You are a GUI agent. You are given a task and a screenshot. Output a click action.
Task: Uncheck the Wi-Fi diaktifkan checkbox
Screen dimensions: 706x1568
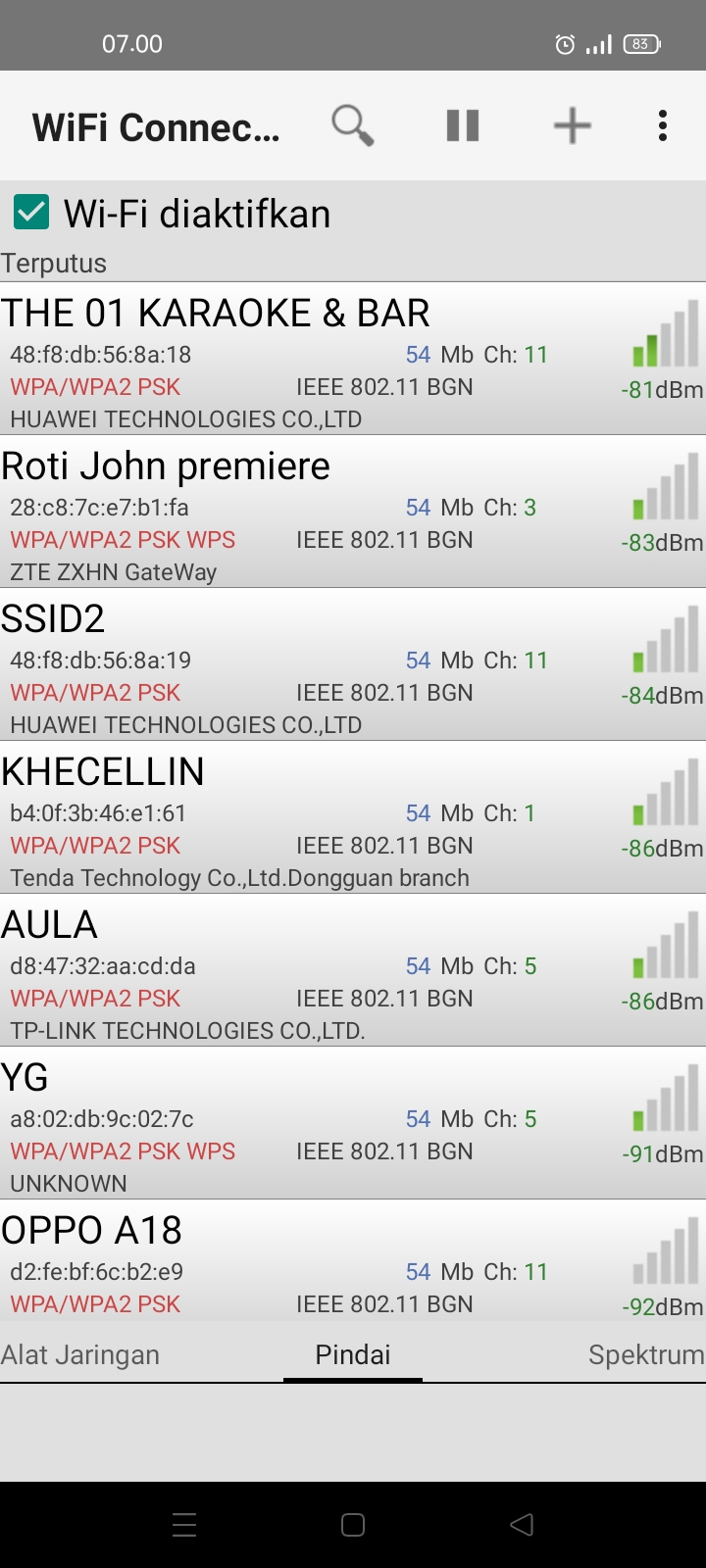pos(31,212)
